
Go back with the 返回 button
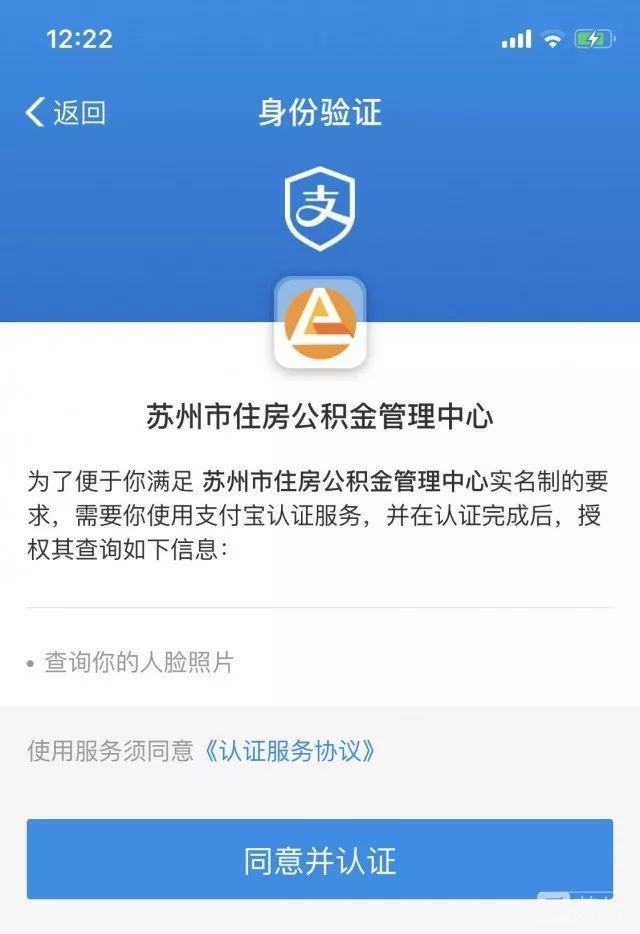point(66,112)
